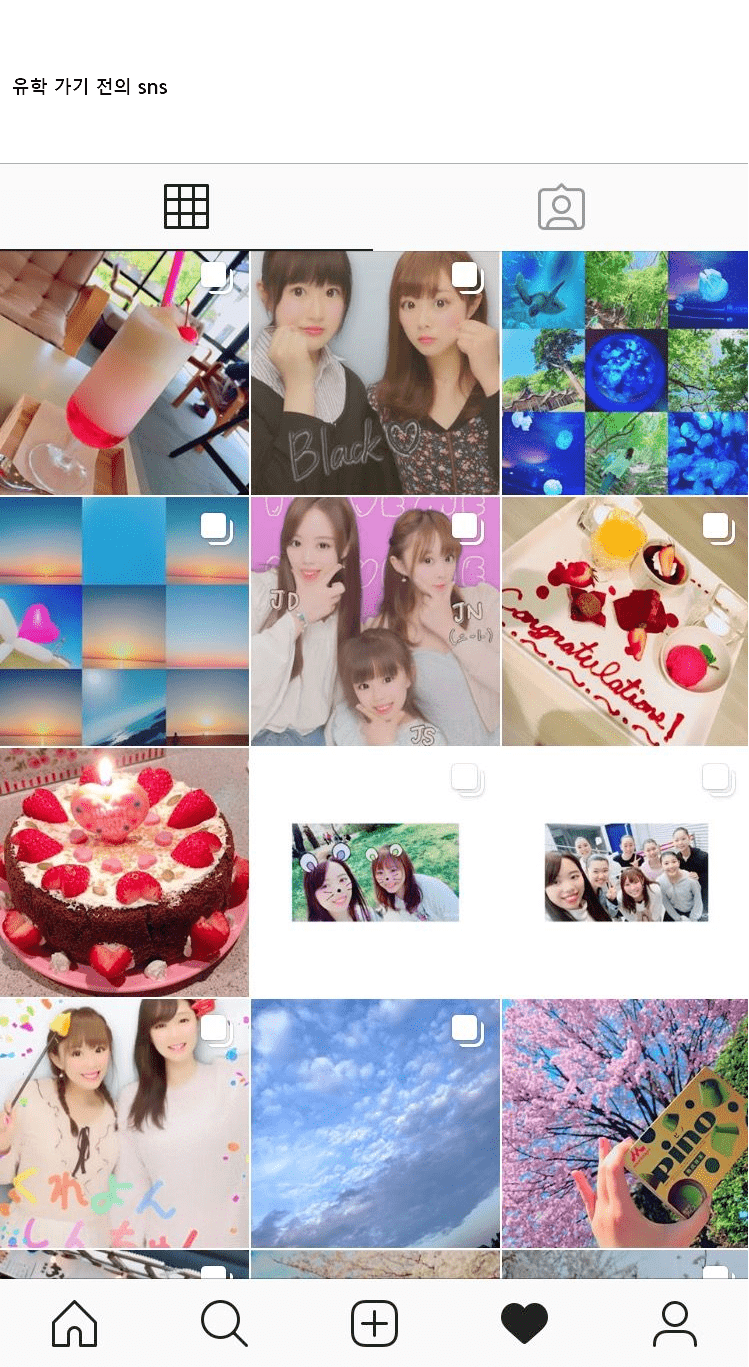Viewport: 749px width, 1367px height.
Task: Open the activity heart tab
Action: pyautogui.click(x=524, y=1324)
